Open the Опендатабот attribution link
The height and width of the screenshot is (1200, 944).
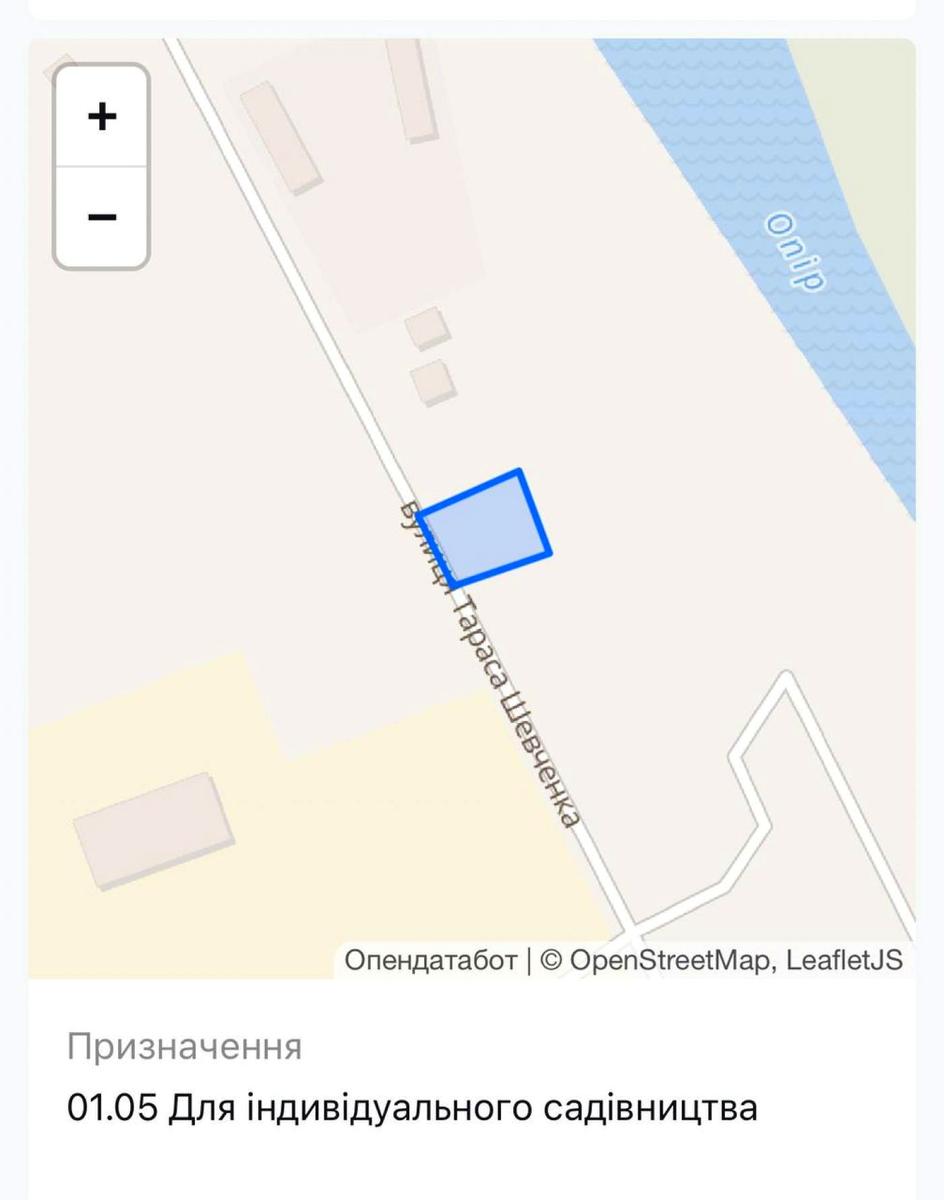(431, 960)
